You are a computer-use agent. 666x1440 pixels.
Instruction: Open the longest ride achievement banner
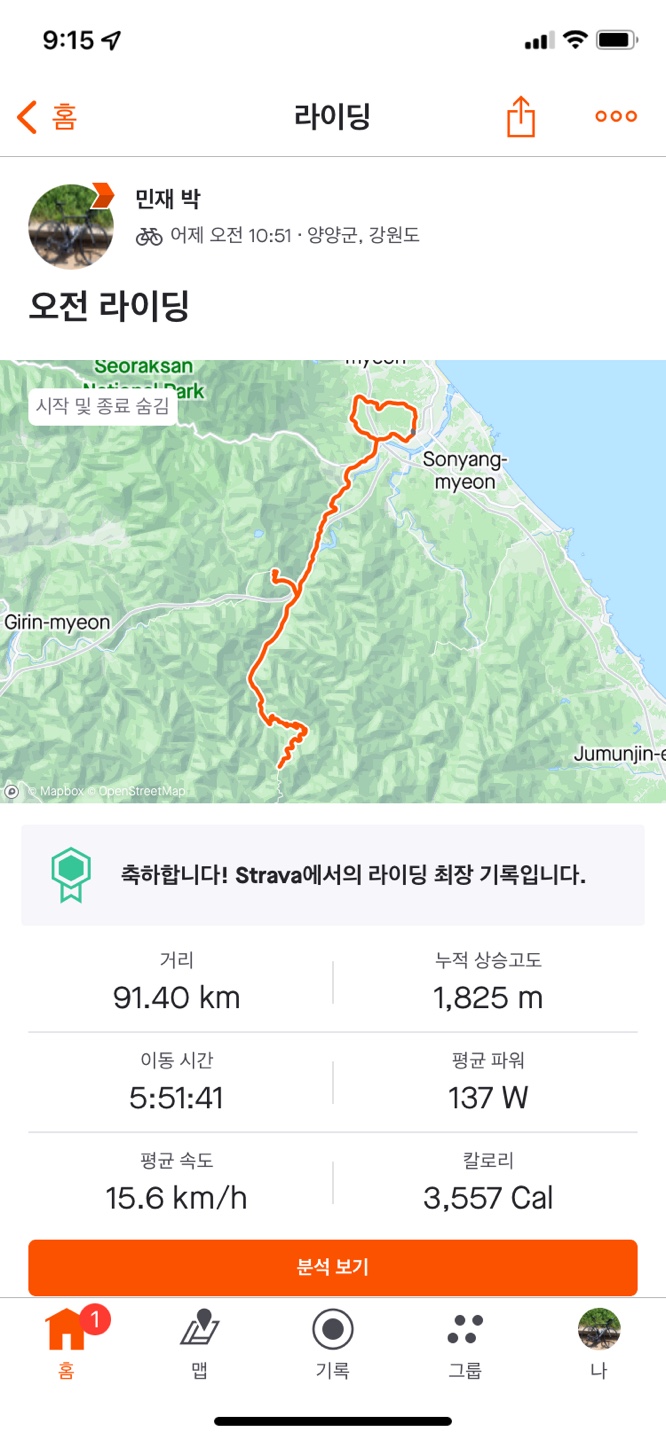pyautogui.click(x=333, y=875)
